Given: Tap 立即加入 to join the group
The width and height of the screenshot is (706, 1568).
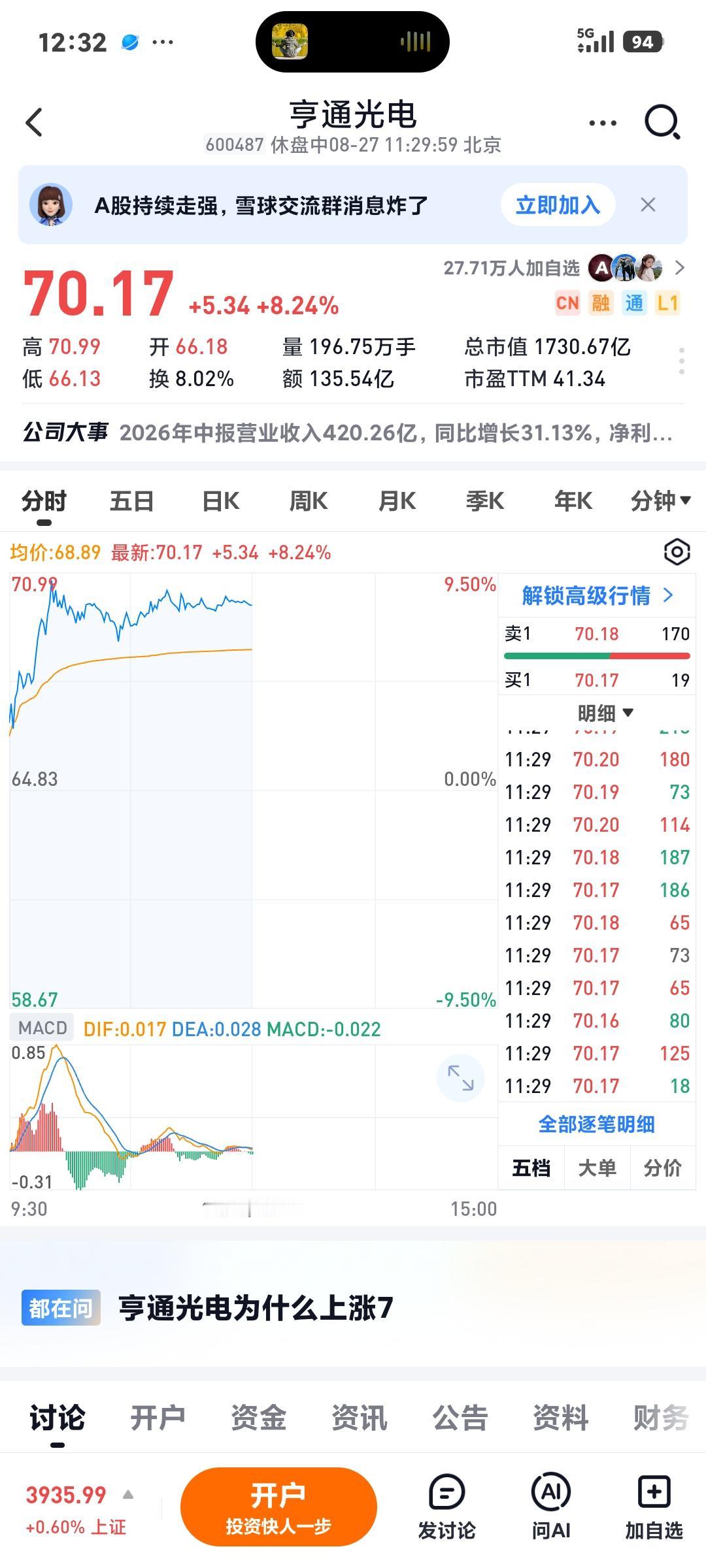Looking at the screenshot, I should click(558, 205).
